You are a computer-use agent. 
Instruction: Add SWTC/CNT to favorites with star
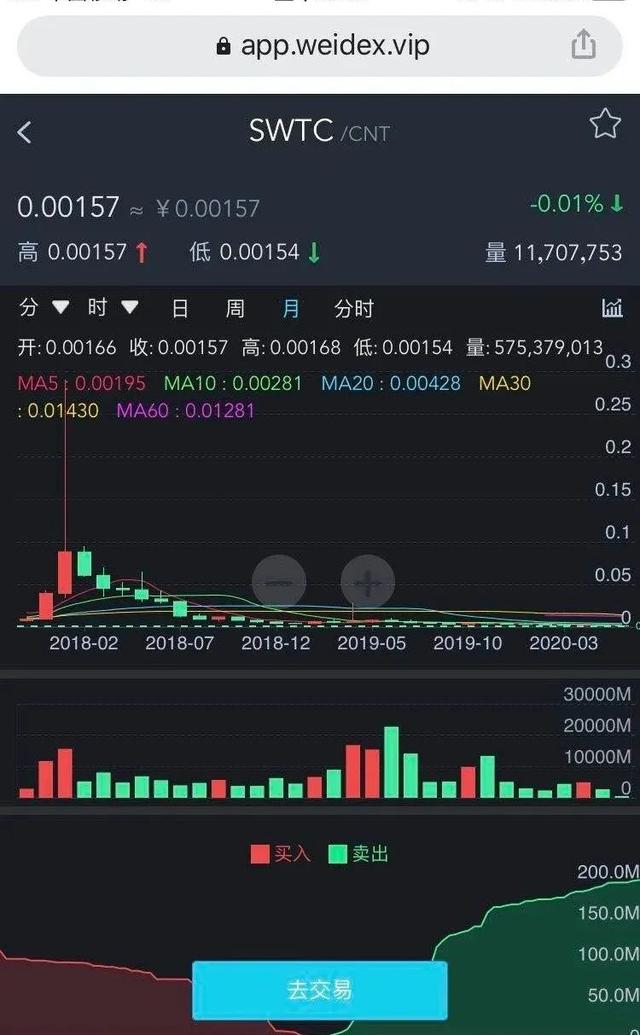605,123
